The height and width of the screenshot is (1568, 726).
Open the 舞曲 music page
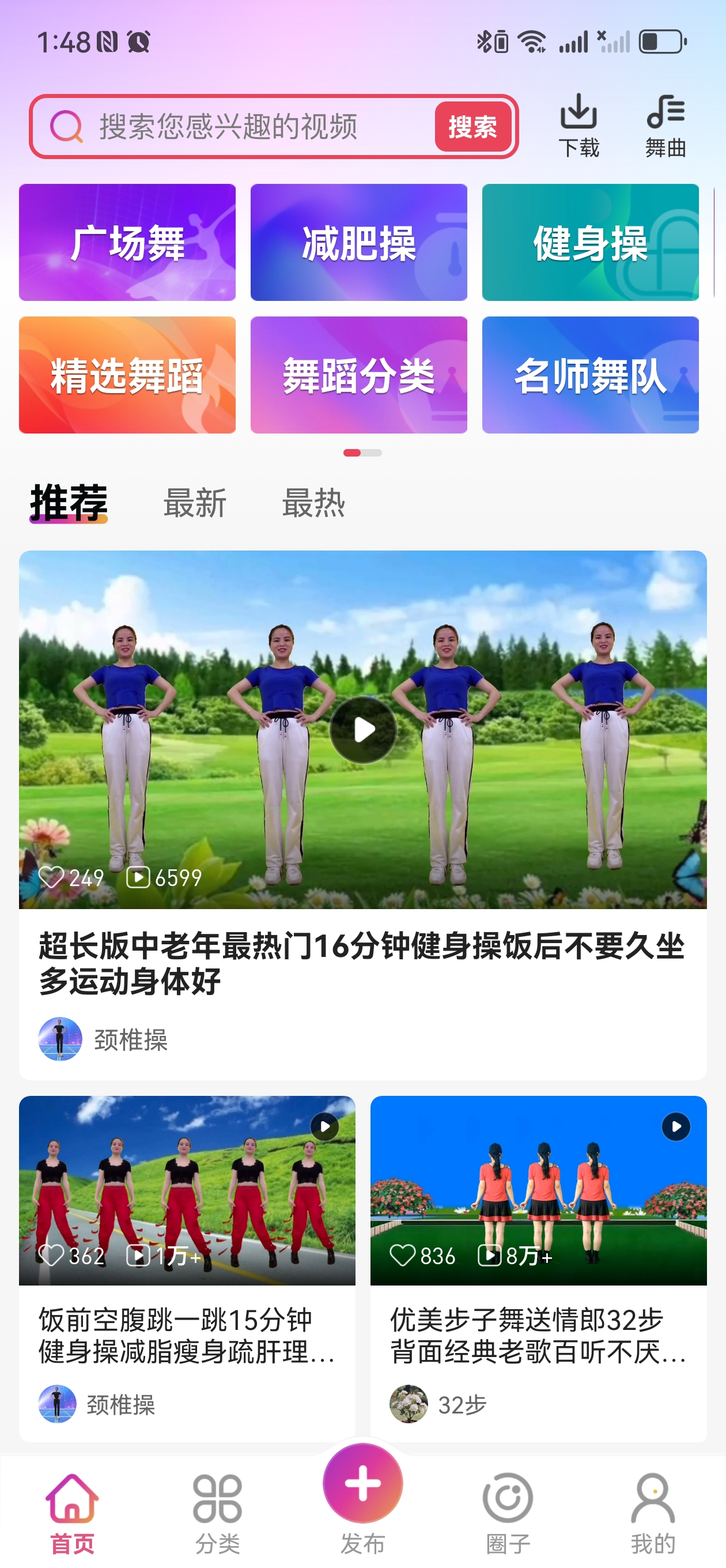[665, 126]
